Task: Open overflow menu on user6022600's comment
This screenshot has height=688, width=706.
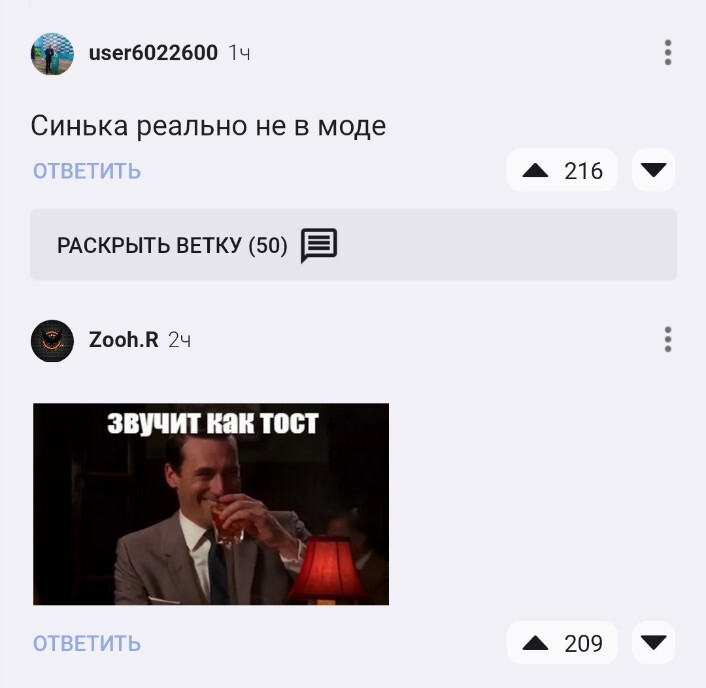Action: click(668, 53)
